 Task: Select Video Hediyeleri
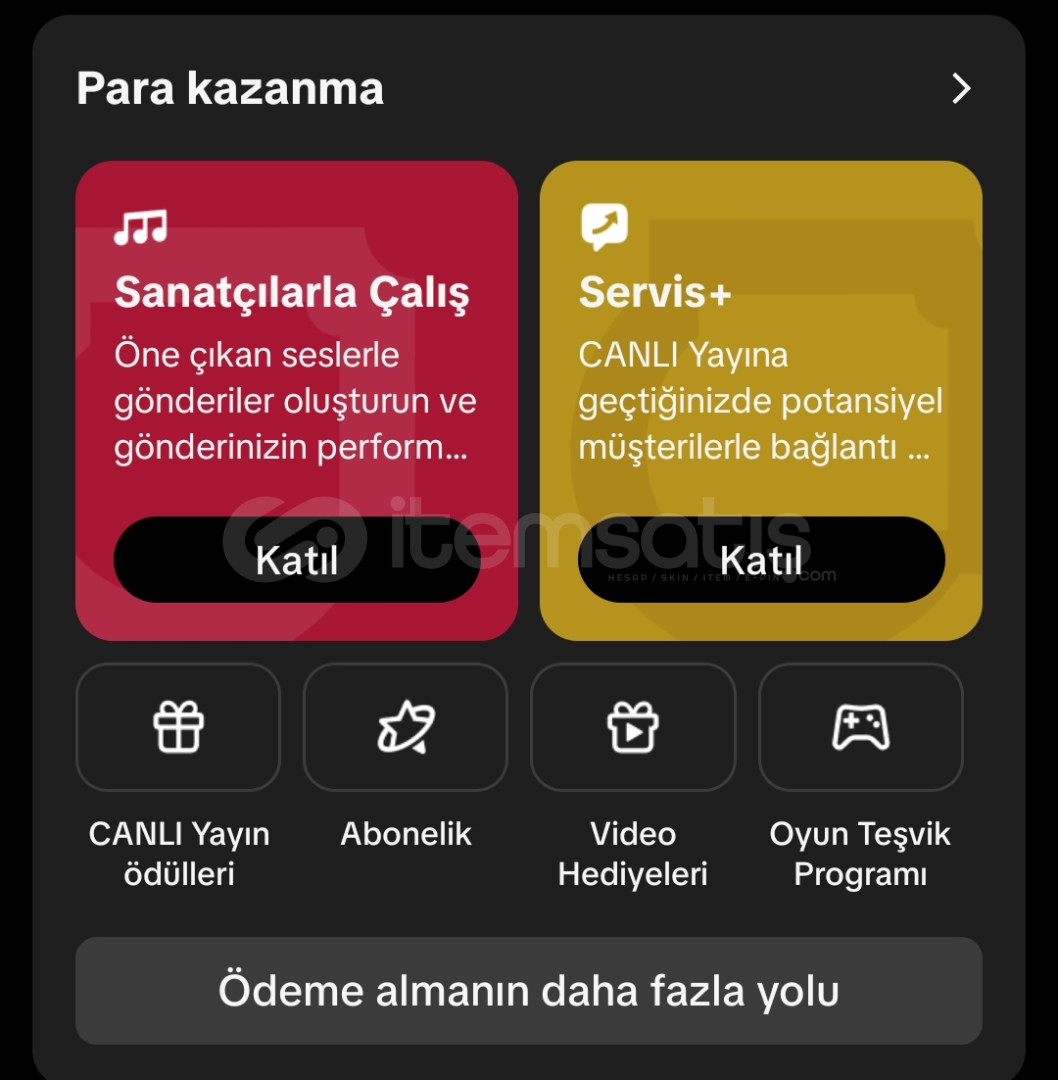[x=632, y=727]
